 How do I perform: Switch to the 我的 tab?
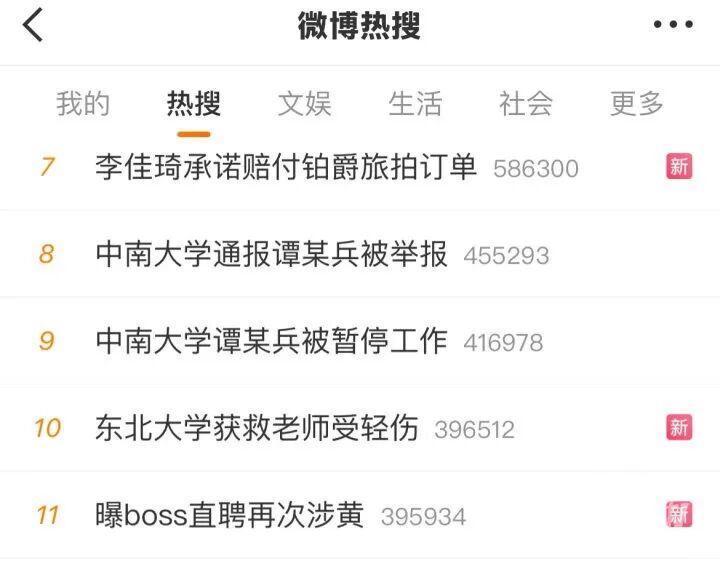pyautogui.click(x=83, y=103)
